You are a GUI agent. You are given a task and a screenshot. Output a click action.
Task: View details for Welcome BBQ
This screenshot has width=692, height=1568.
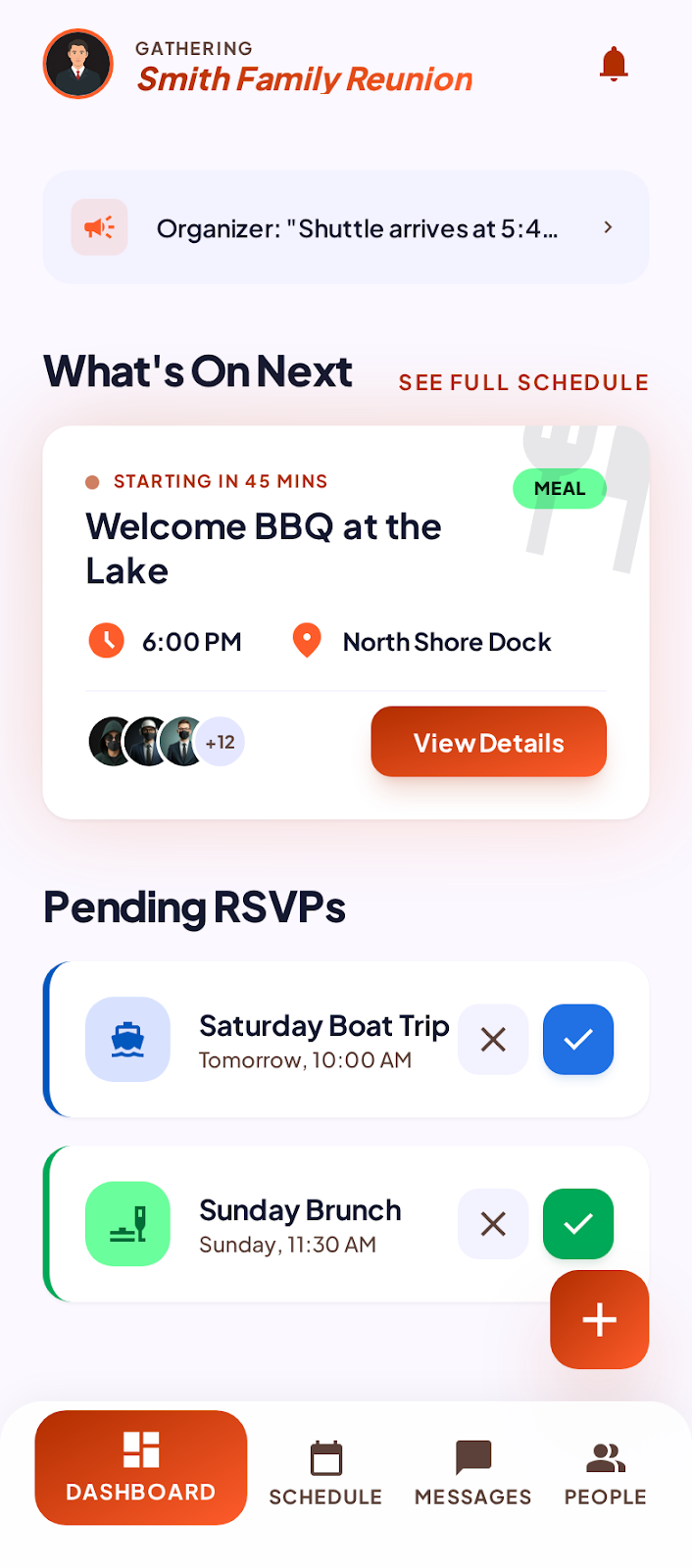coord(488,742)
